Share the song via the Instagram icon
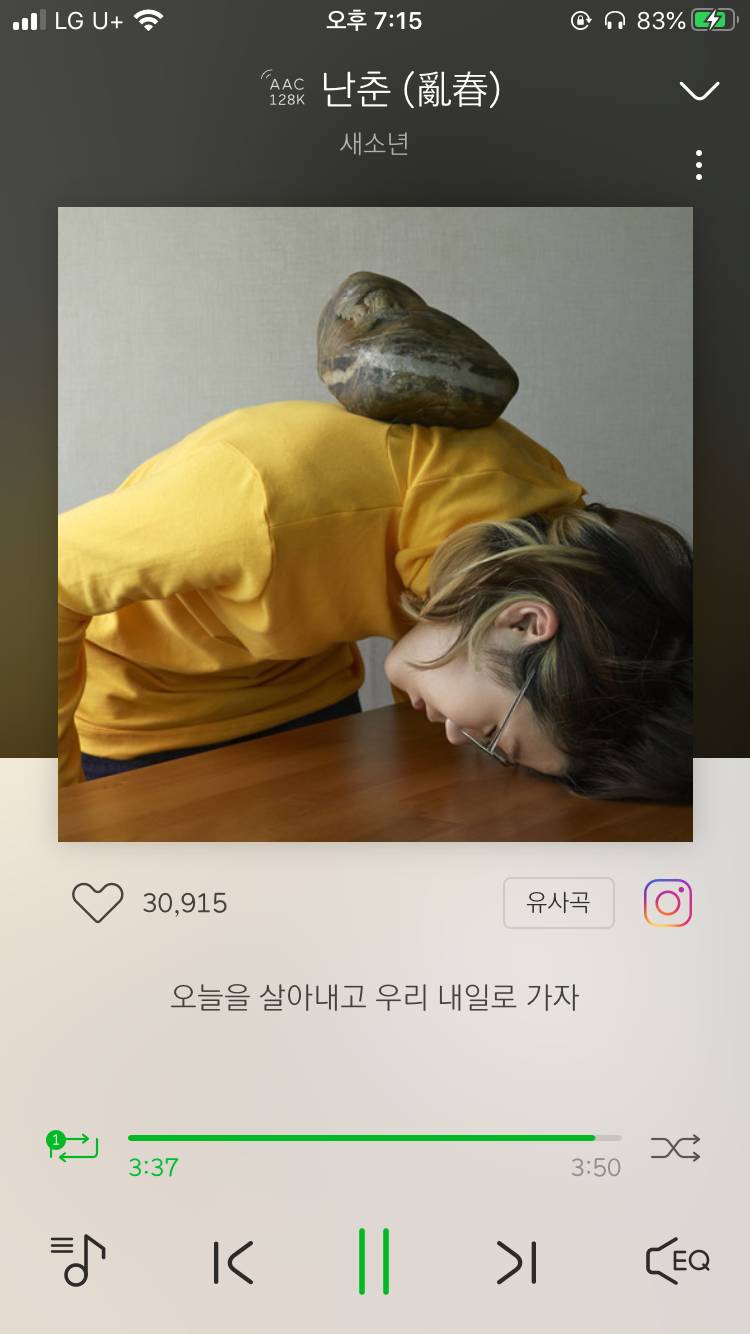Viewport: 750px width, 1334px height. 668,902
